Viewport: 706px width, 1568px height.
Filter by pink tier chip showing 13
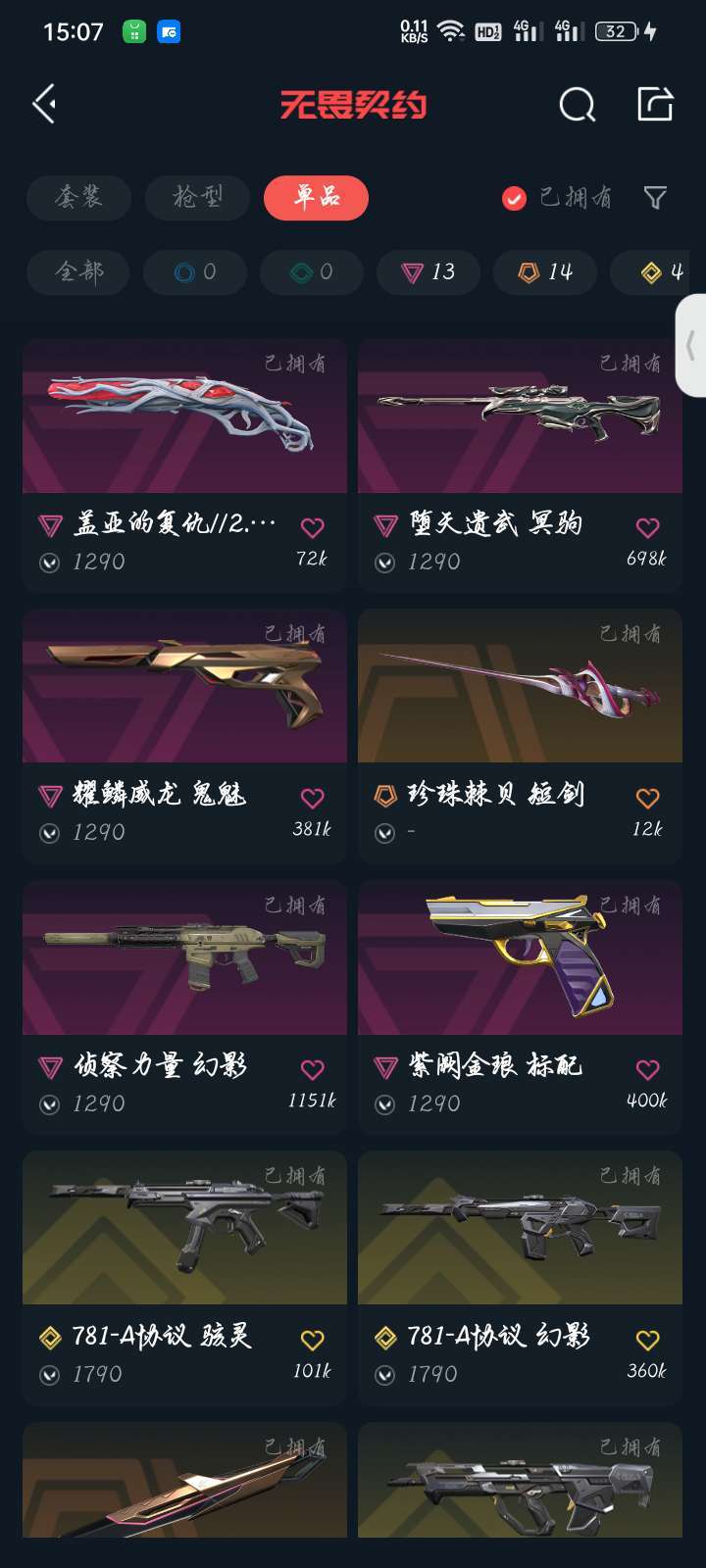429,272
